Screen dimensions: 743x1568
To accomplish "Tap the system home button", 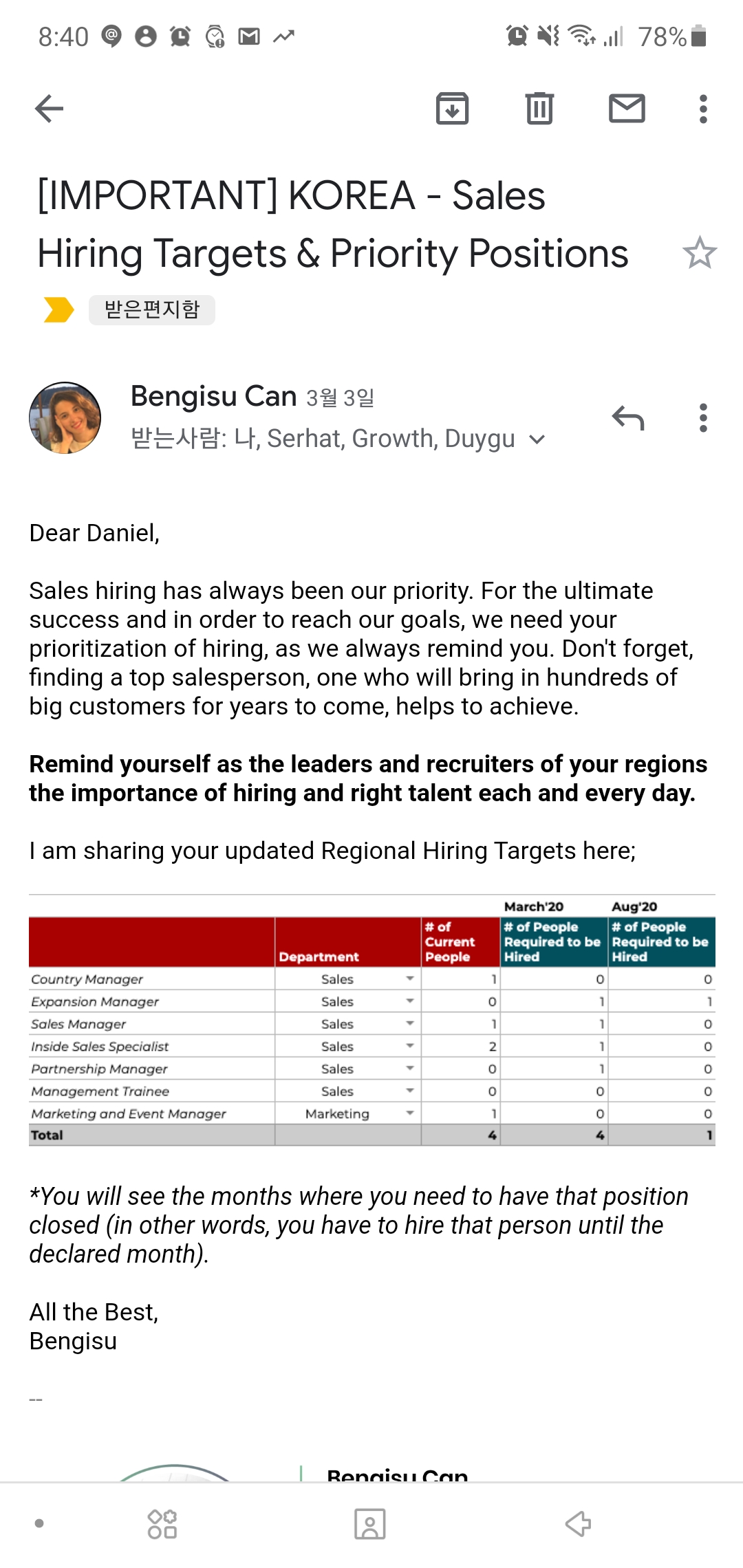I will (x=370, y=1524).
